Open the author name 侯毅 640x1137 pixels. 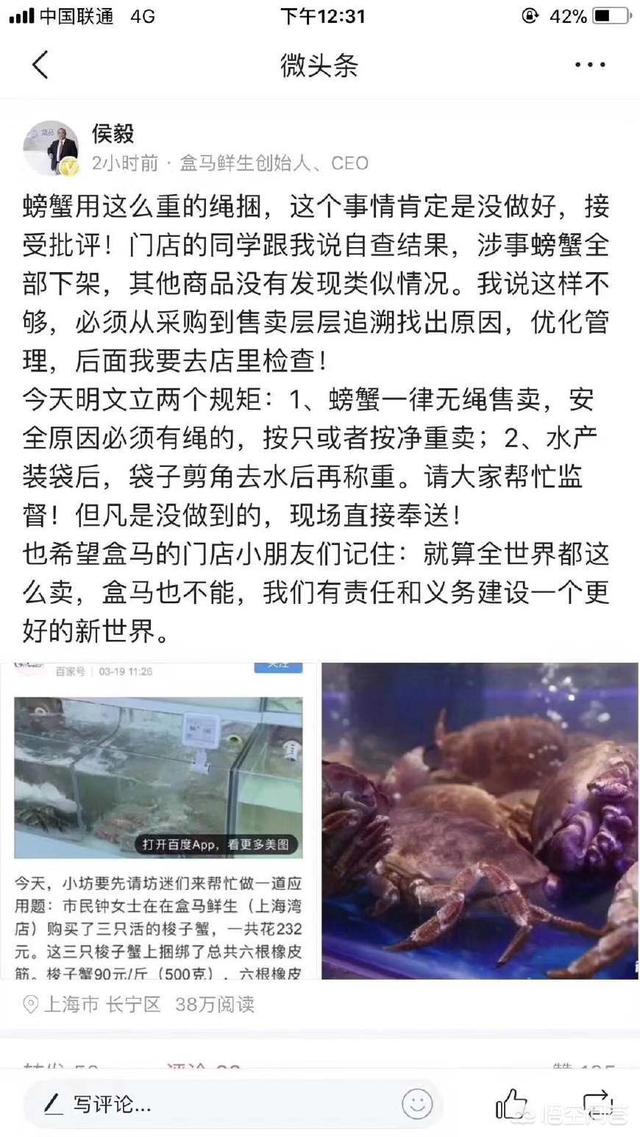point(112,133)
